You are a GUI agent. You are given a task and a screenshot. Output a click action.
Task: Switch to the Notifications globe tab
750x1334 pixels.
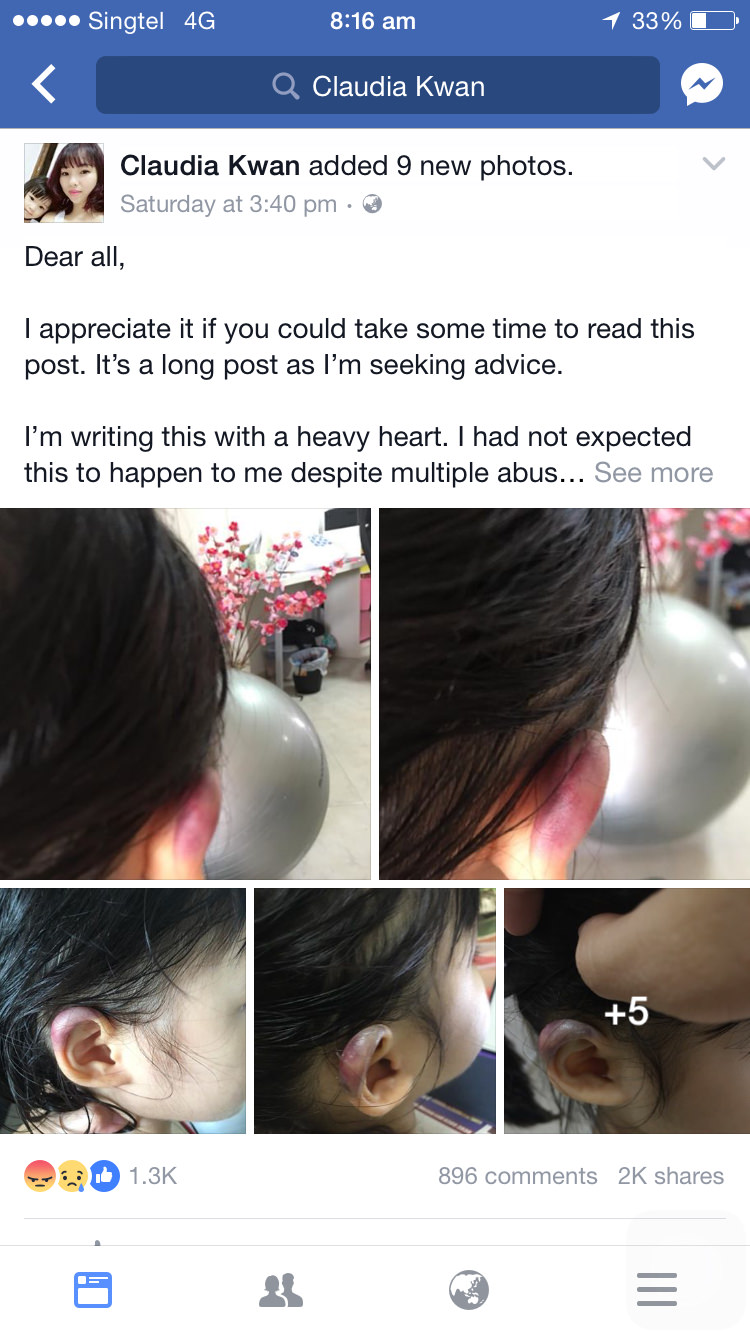point(469,1289)
